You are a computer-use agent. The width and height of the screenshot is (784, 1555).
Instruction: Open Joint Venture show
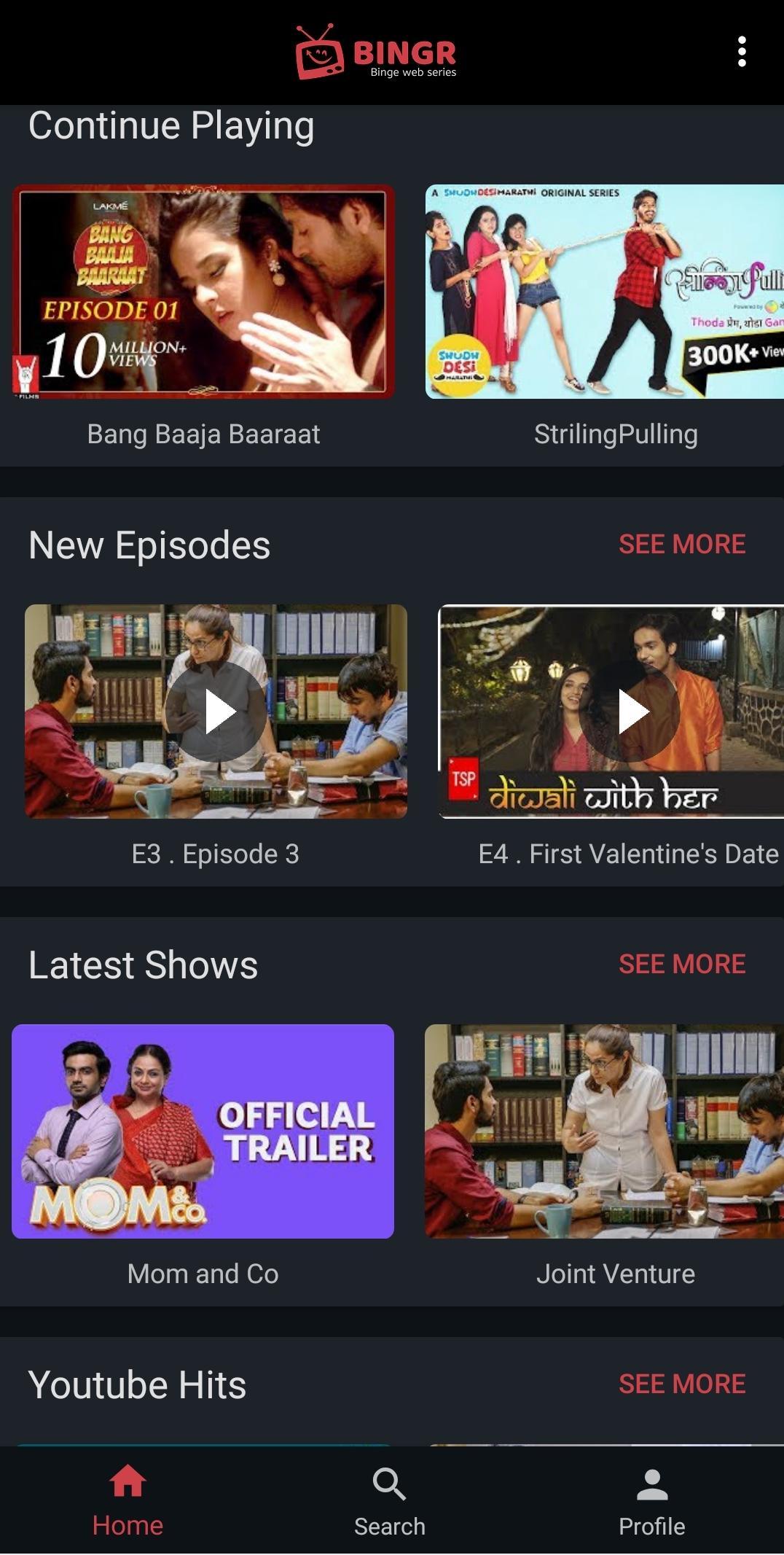(605, 1131)
